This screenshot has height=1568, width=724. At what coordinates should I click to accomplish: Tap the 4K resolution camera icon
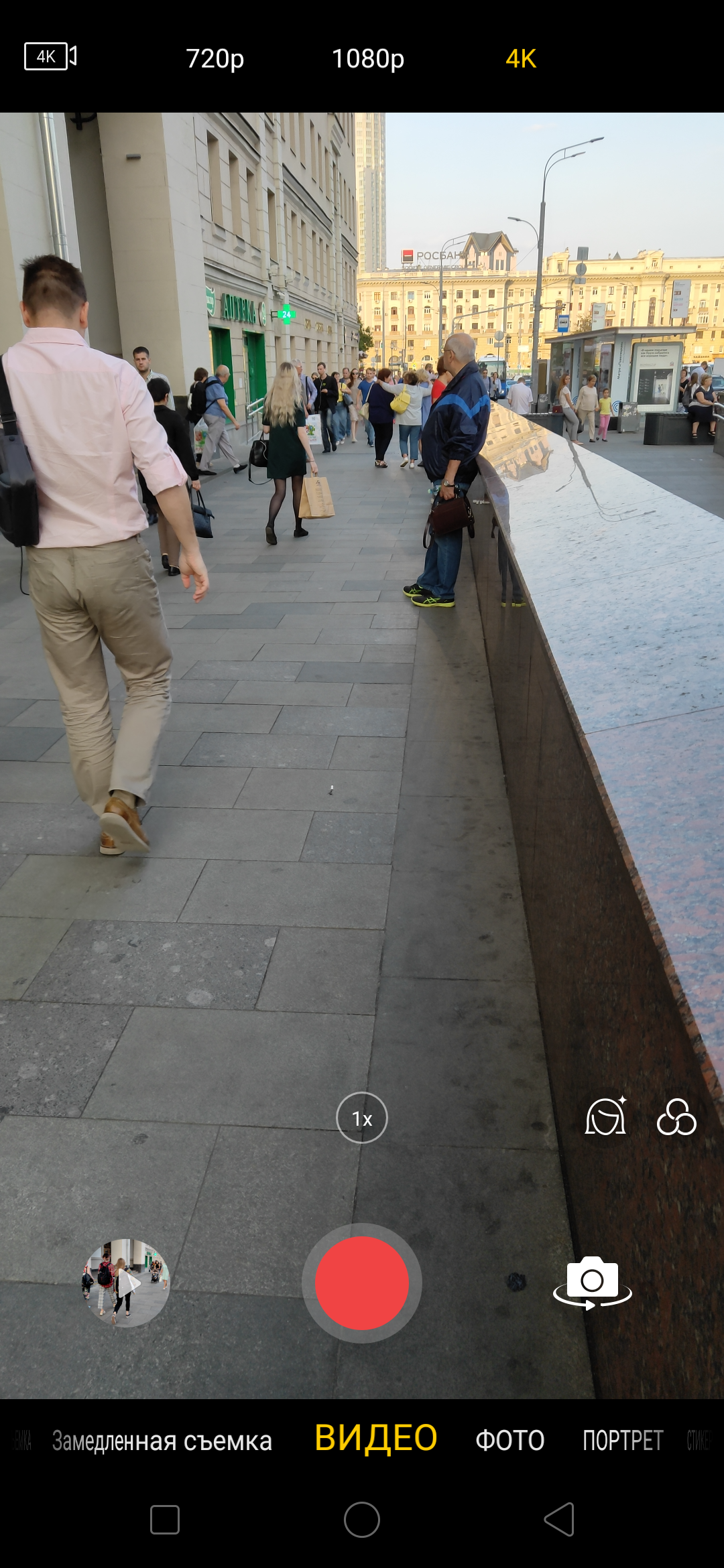(51, 56)
